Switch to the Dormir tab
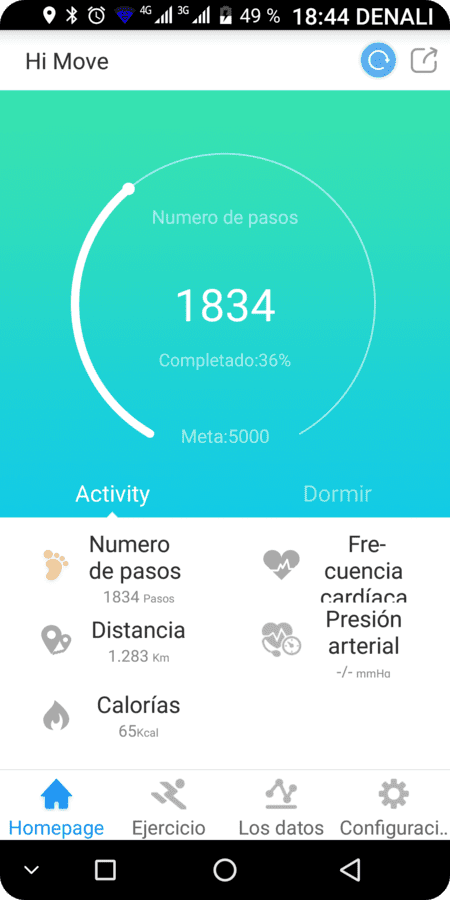Screen dimensions: 450x900 (x=338, y=494)
